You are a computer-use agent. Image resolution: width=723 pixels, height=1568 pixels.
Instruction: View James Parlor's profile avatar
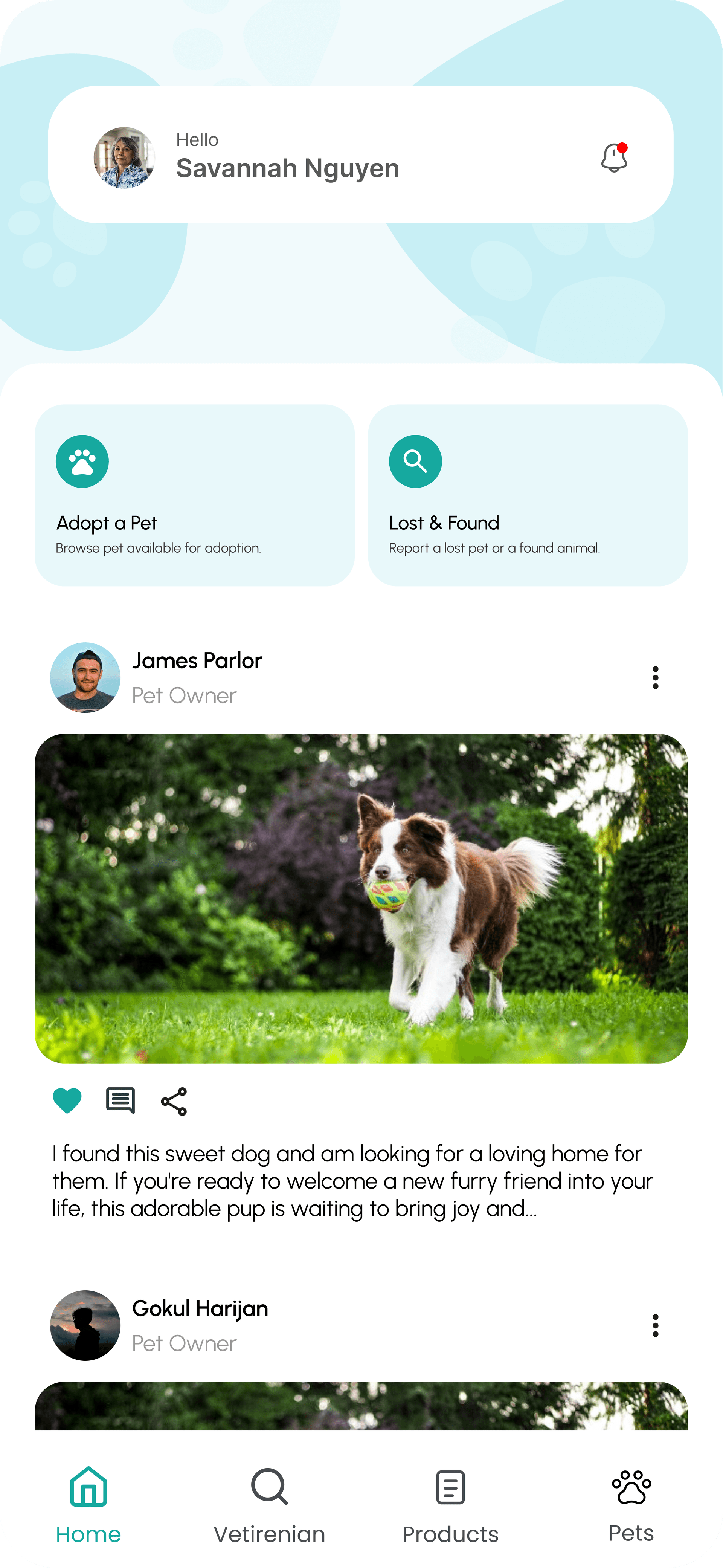click(85, 677)
